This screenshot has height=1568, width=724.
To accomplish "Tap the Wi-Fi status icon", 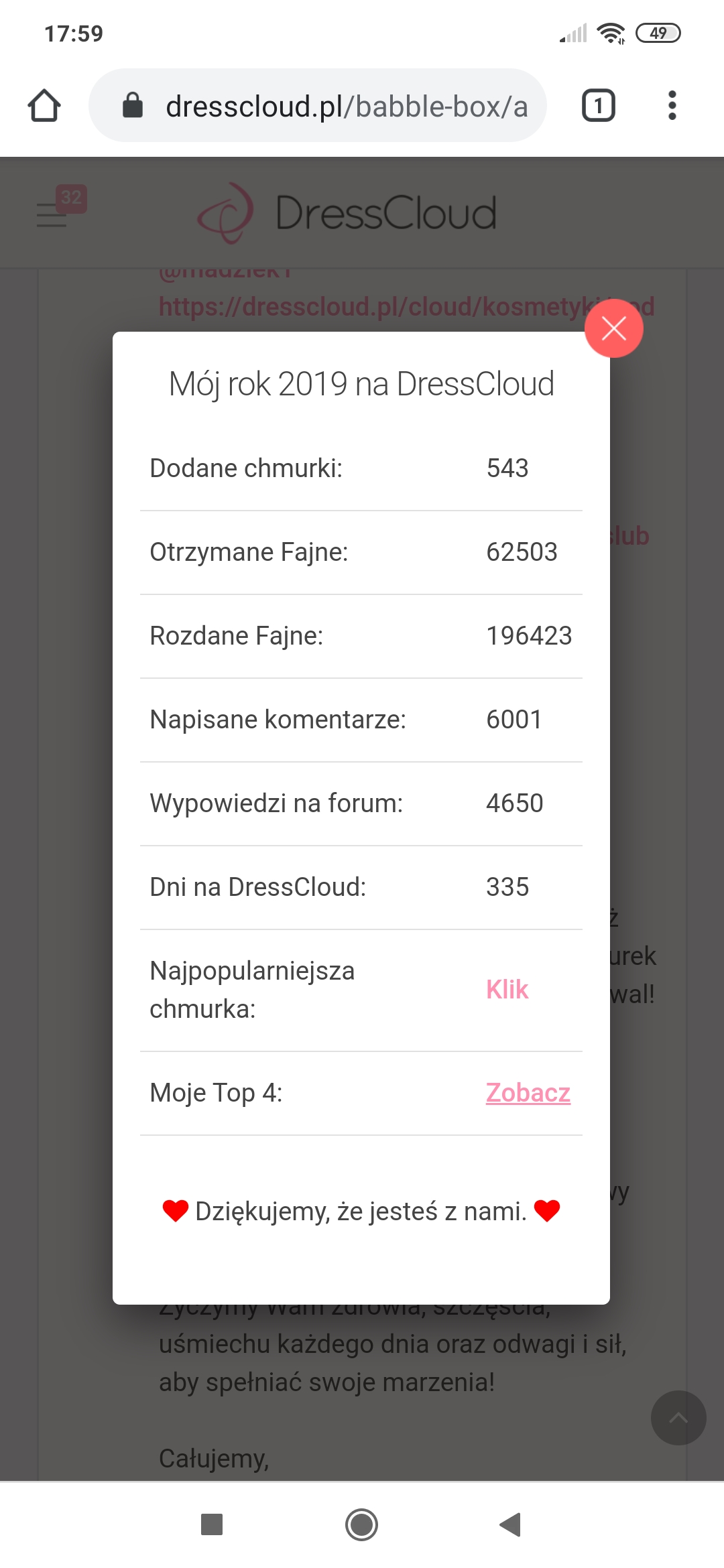I will click(609, 31).
